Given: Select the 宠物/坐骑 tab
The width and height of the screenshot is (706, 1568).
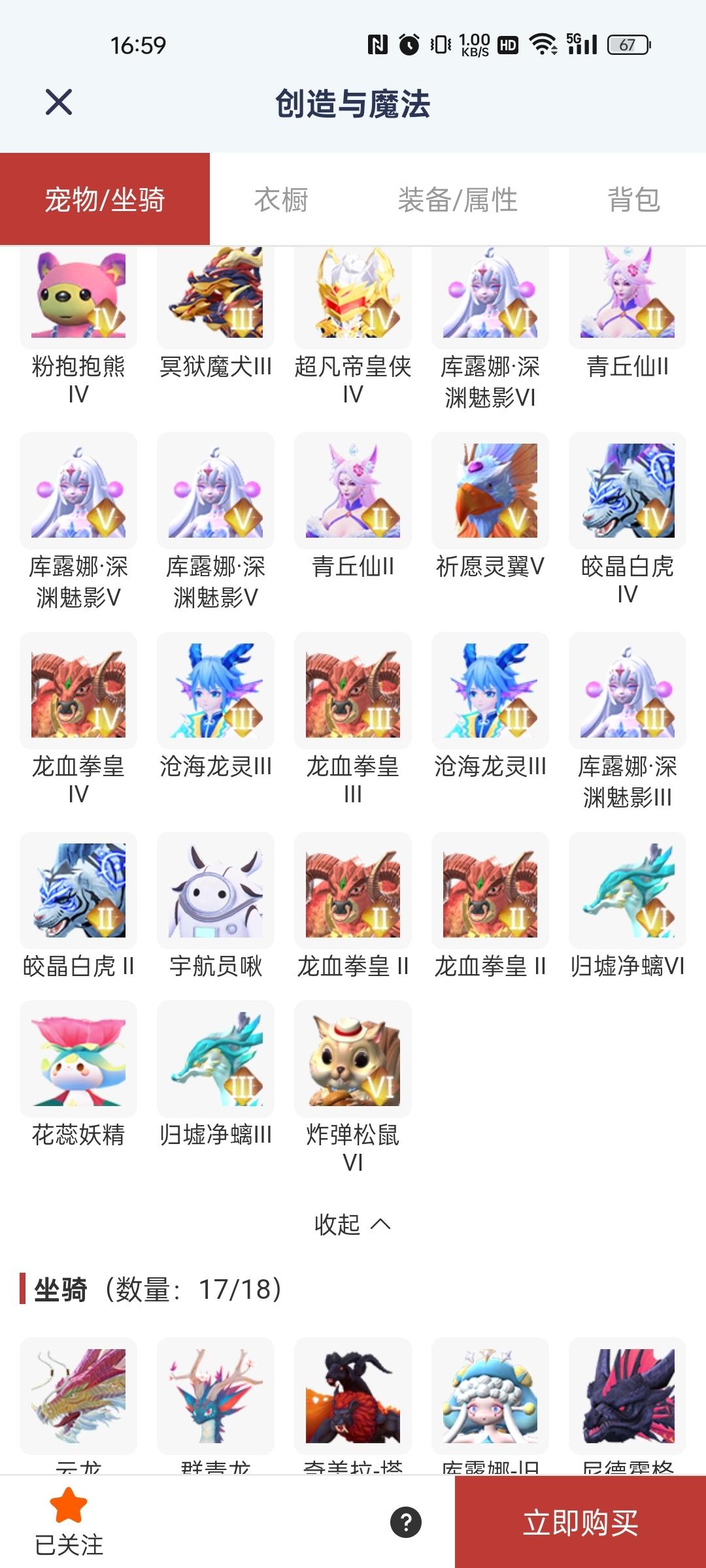Looking at the screenshot, I should tap(105, 199).
